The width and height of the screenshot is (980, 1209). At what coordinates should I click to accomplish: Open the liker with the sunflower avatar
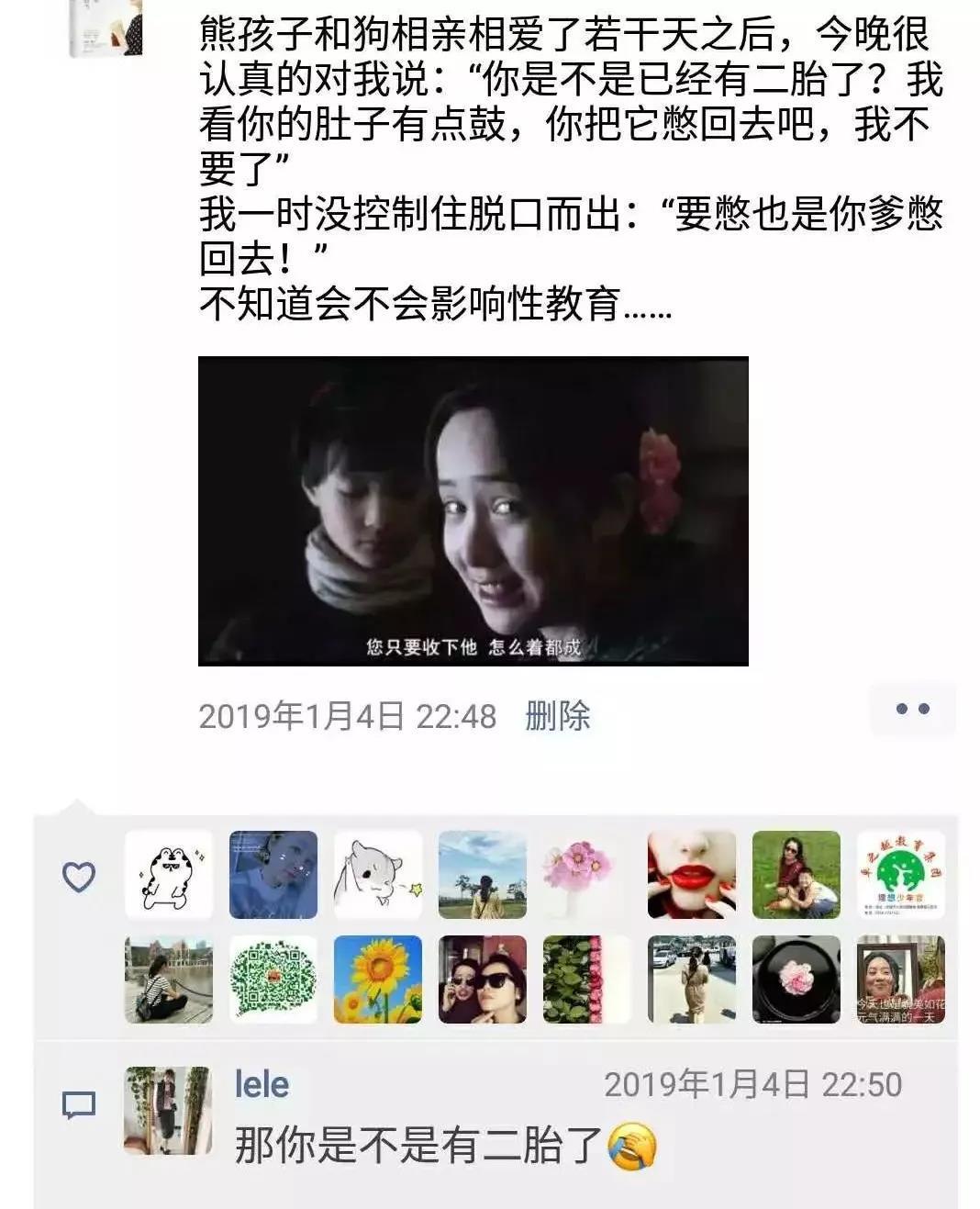(x=377, y=980)
